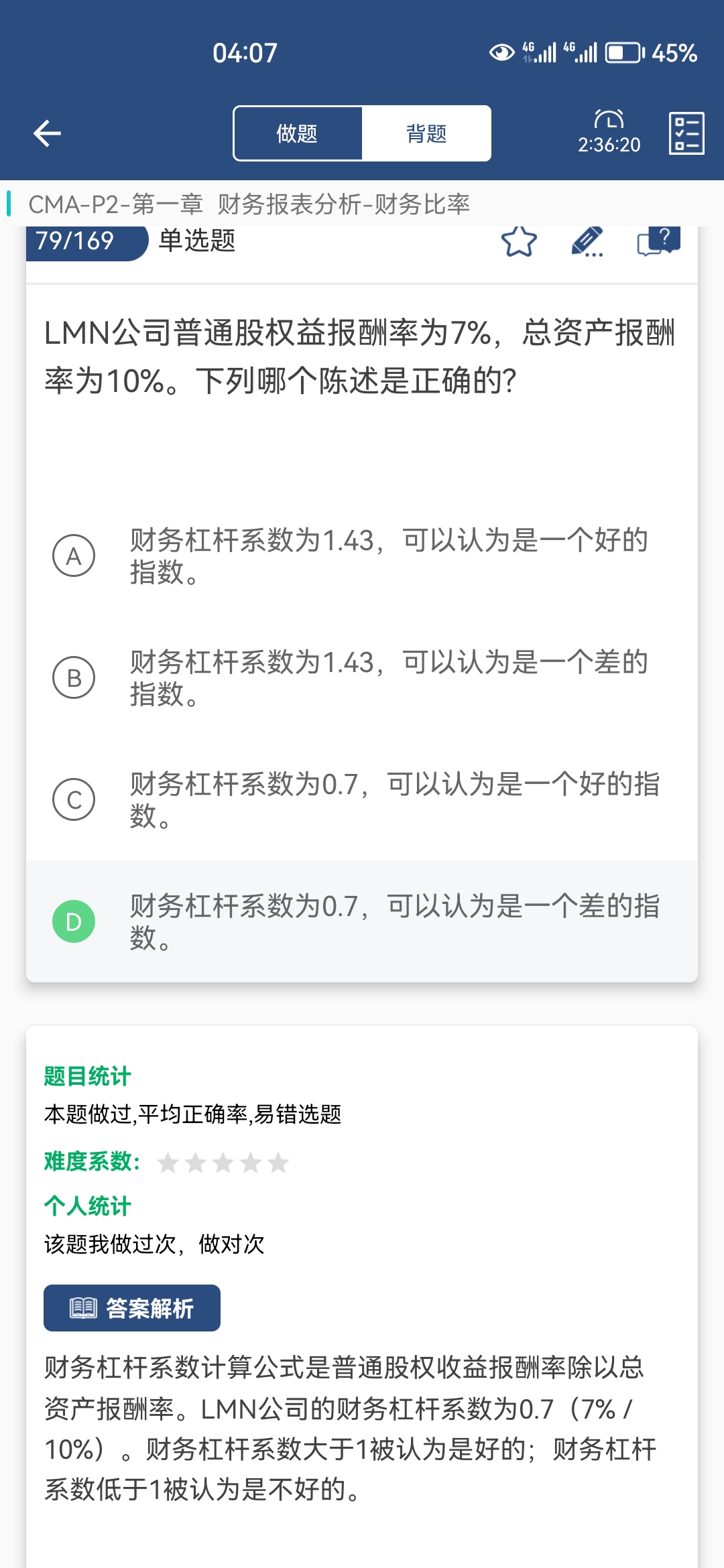Open the note-taking pencil icon

pyautogui.click(x=587, y=242)
